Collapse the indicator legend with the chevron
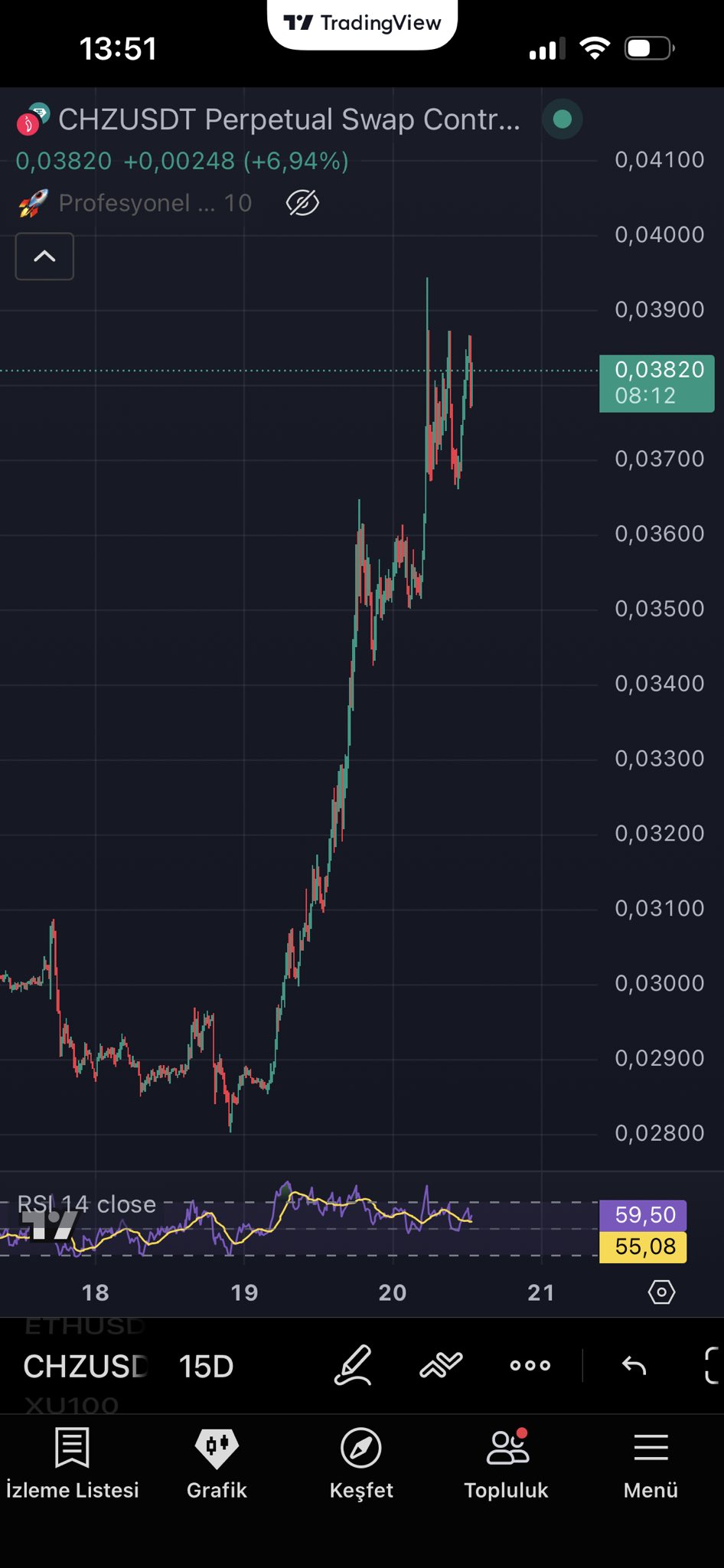This screenshot has width=724, height=1568. 44,256
